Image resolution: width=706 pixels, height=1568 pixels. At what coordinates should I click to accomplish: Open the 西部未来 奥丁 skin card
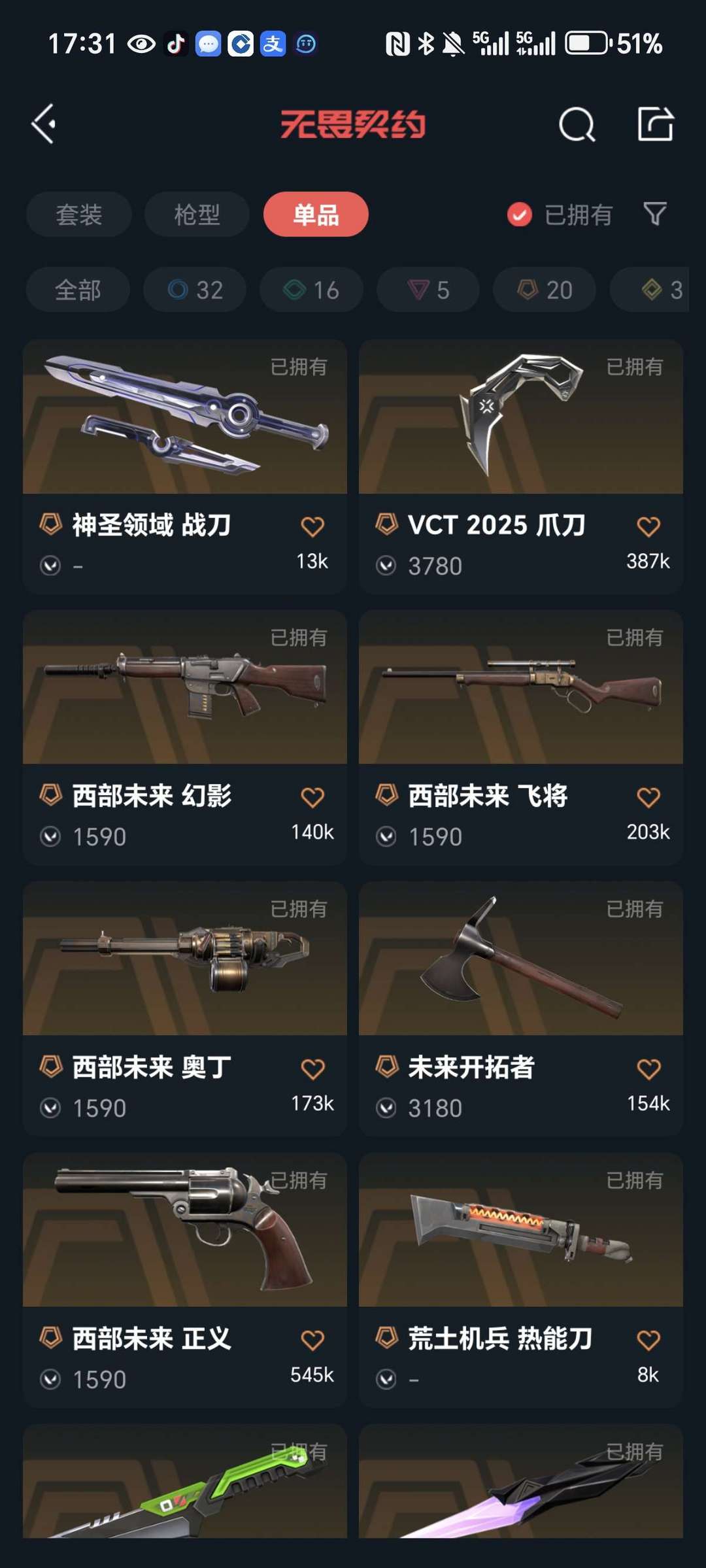185,1009
